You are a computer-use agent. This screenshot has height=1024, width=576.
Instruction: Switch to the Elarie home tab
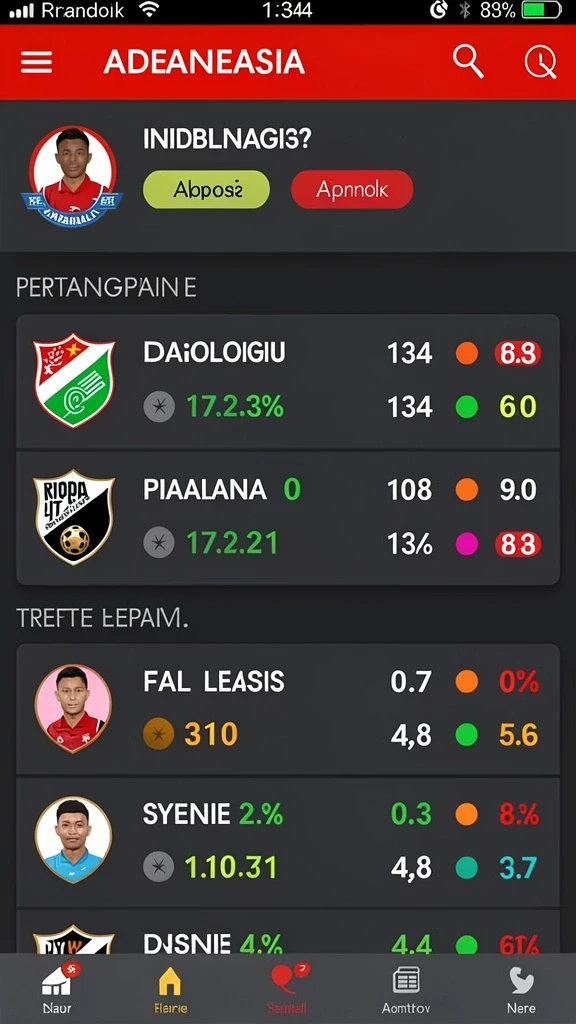click(170, 989)
